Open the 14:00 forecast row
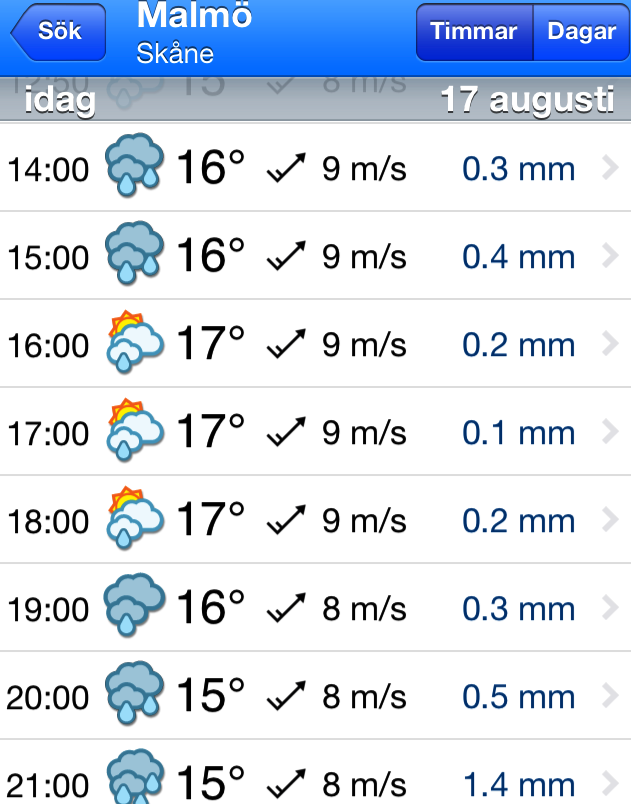This screenshot has width=631, height=804. [315, 169]
